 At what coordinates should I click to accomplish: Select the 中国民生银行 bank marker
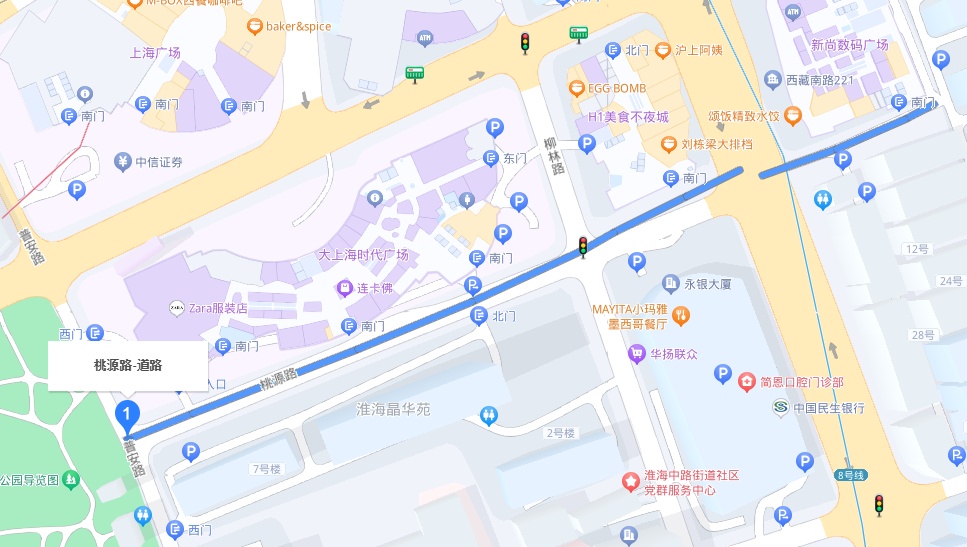pos(780,408)
